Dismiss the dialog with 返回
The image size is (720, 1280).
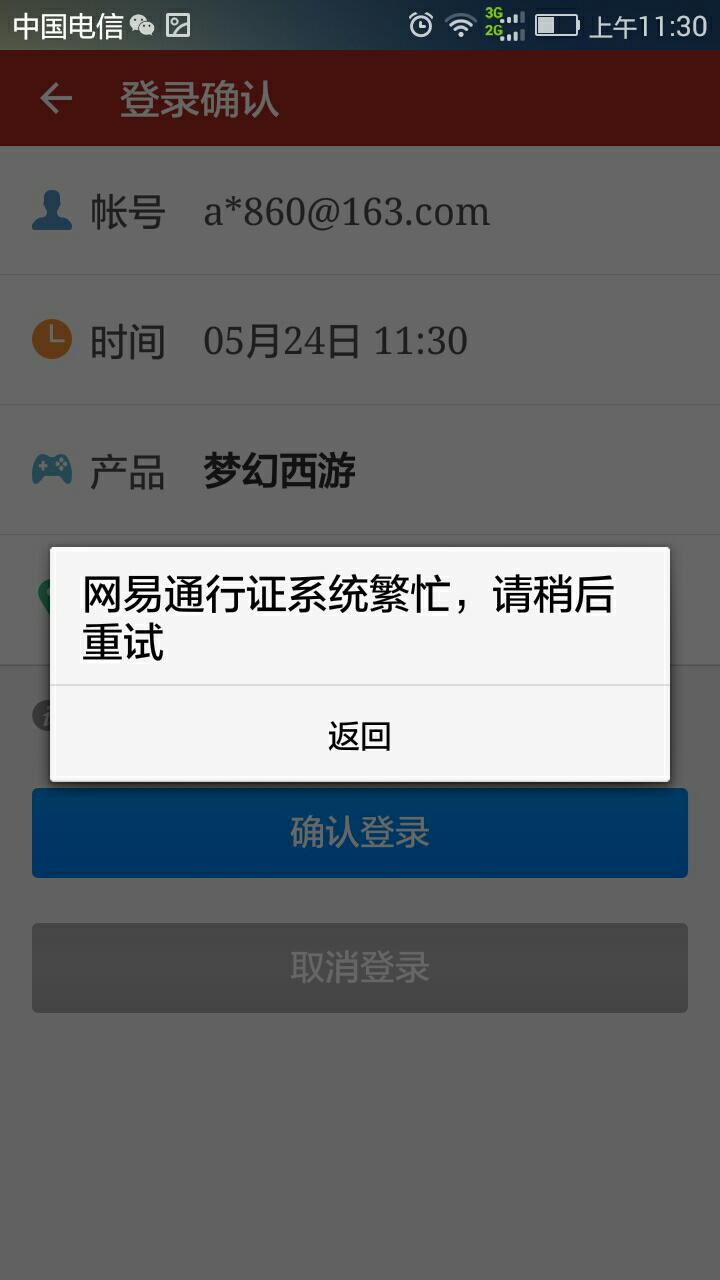(360, 735)
